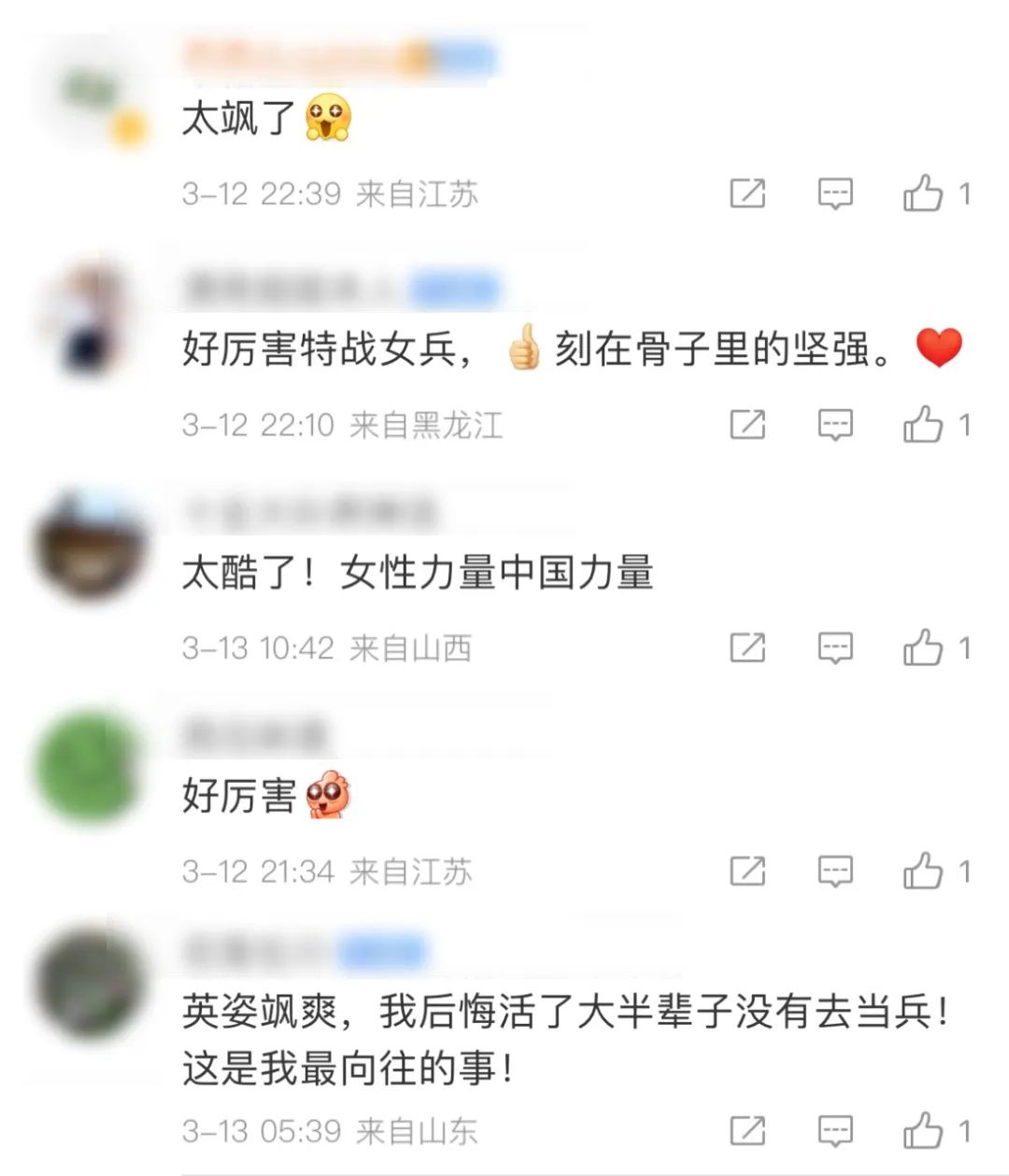Reply to the '女性力量中国力量' comment
Viewport: 1009px width, 1176px height.
(834, 646)
